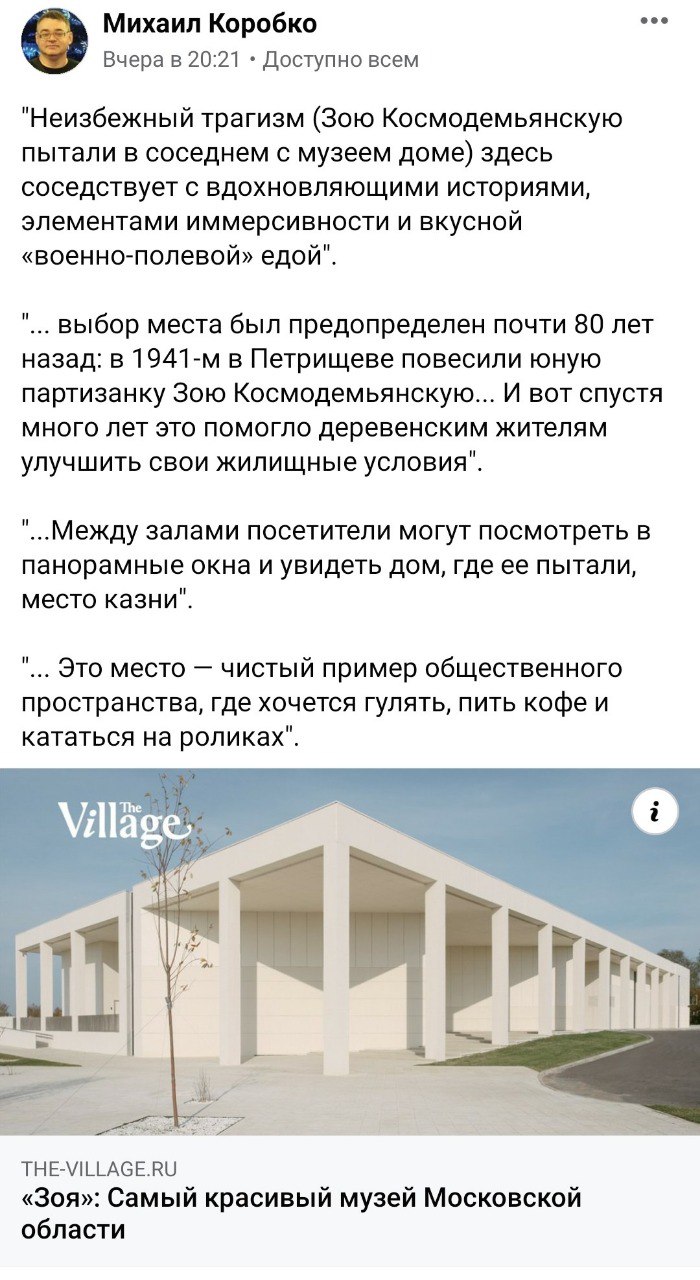Tap the info icon on the link preview

tap(655, 814)
